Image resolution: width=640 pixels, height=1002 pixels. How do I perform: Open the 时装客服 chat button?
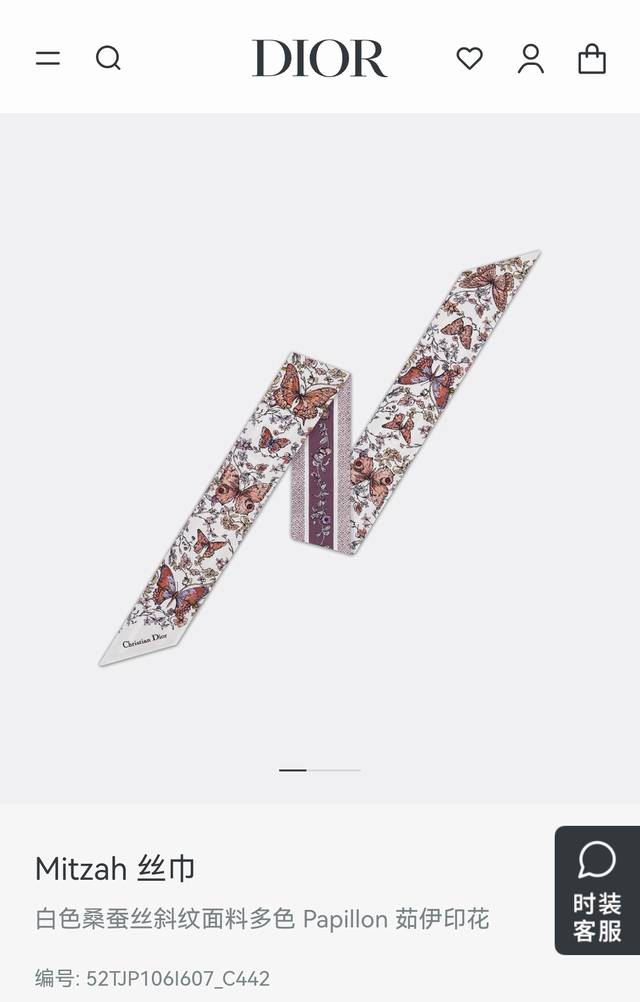[597, 890]
